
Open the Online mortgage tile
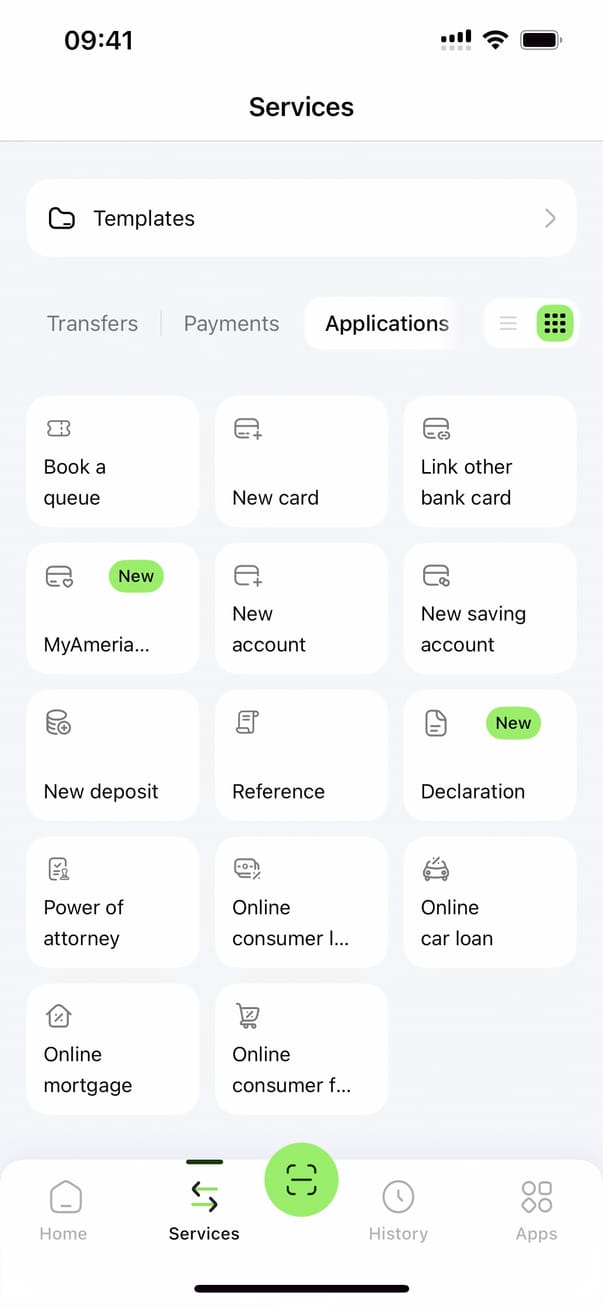click(112, 1049)
